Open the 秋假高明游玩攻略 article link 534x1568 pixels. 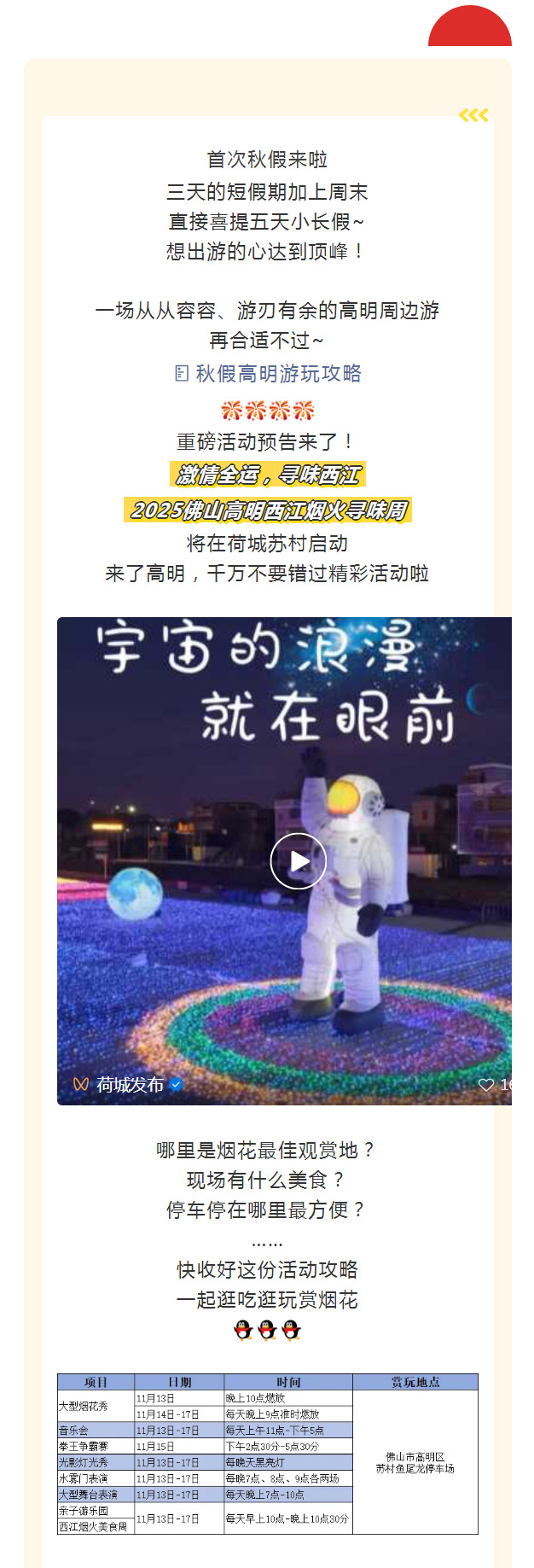(278, 374)
